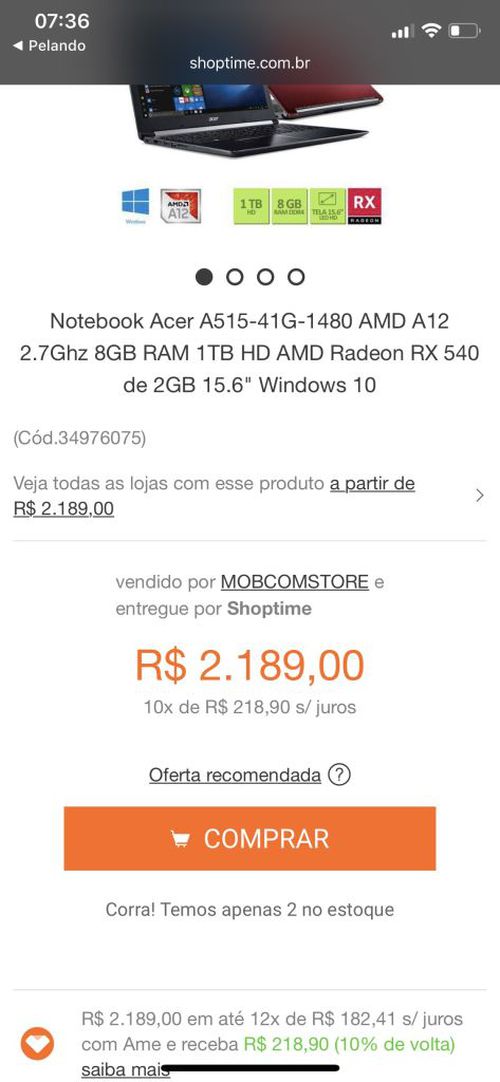Tap the question mark help icon
This screenshot has height=1082, width=500.
[x=339, y=775]
